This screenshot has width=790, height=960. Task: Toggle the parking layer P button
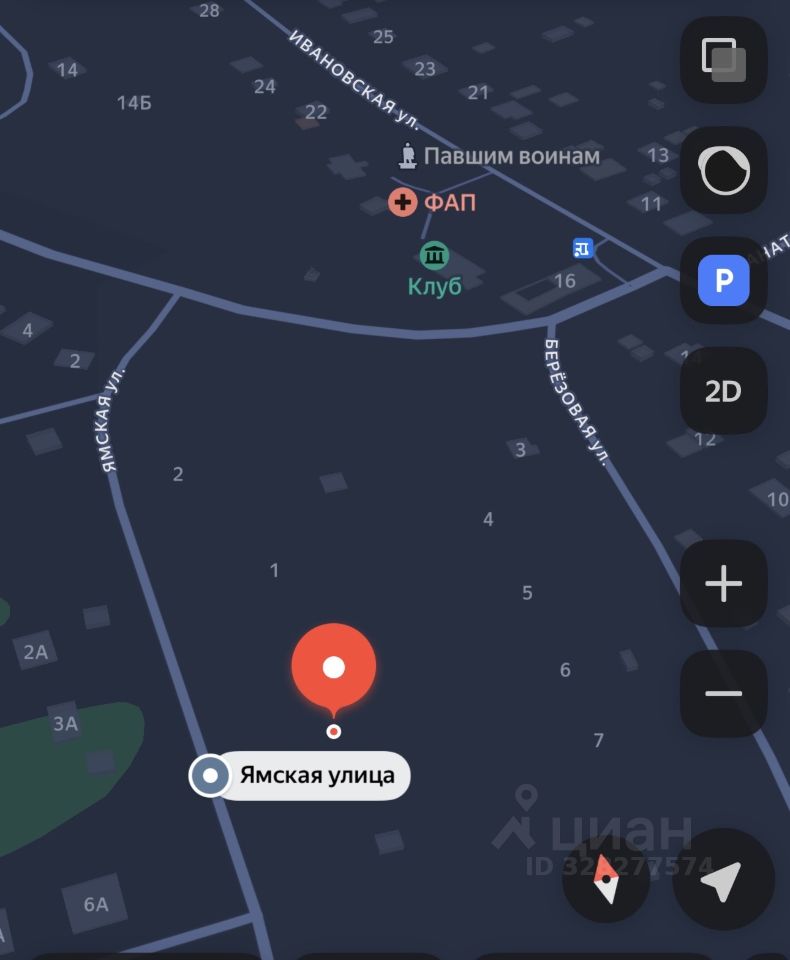click(x=723, y=281)
